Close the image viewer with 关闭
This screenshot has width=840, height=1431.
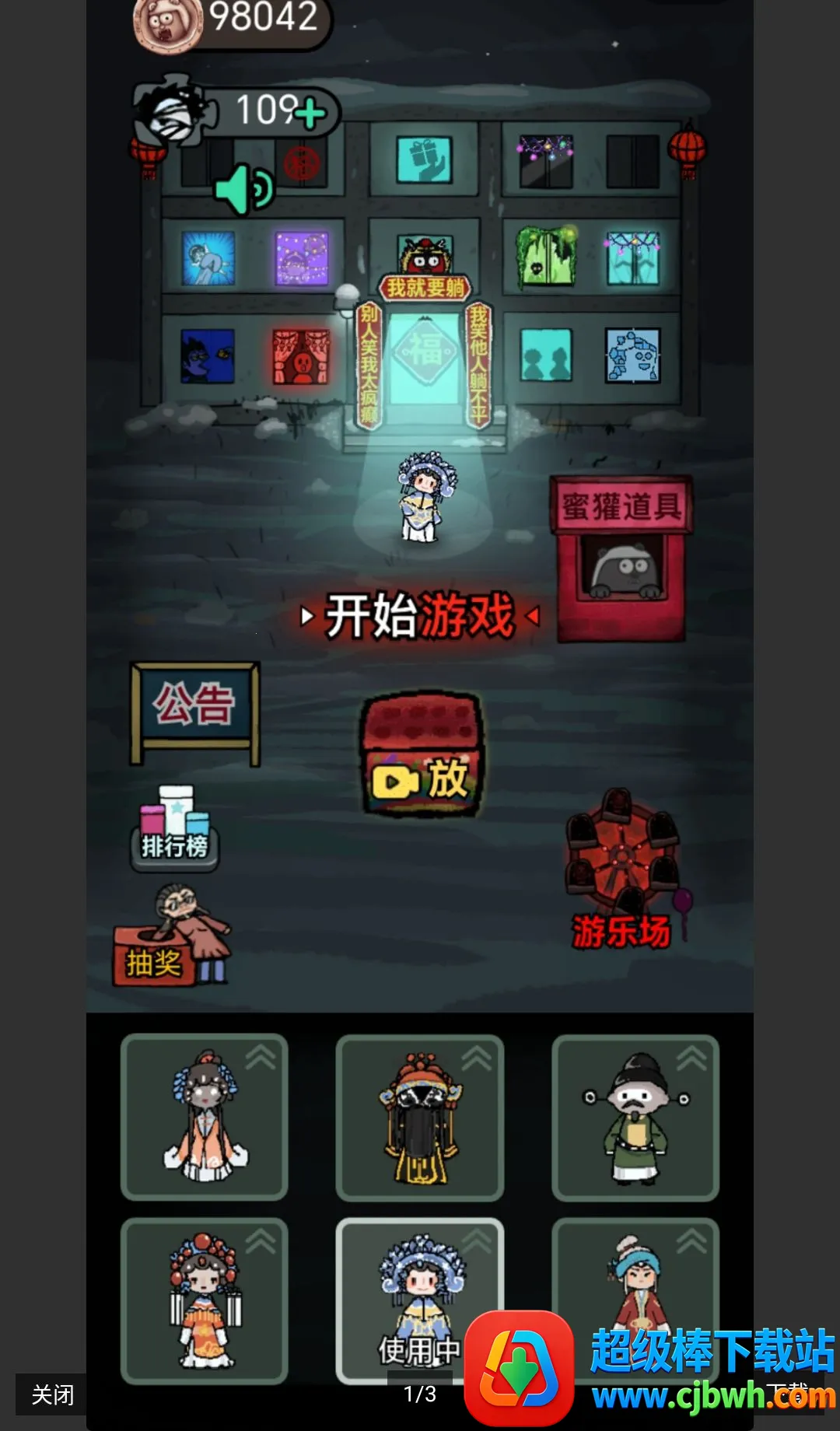click(x=52, y=1394)
